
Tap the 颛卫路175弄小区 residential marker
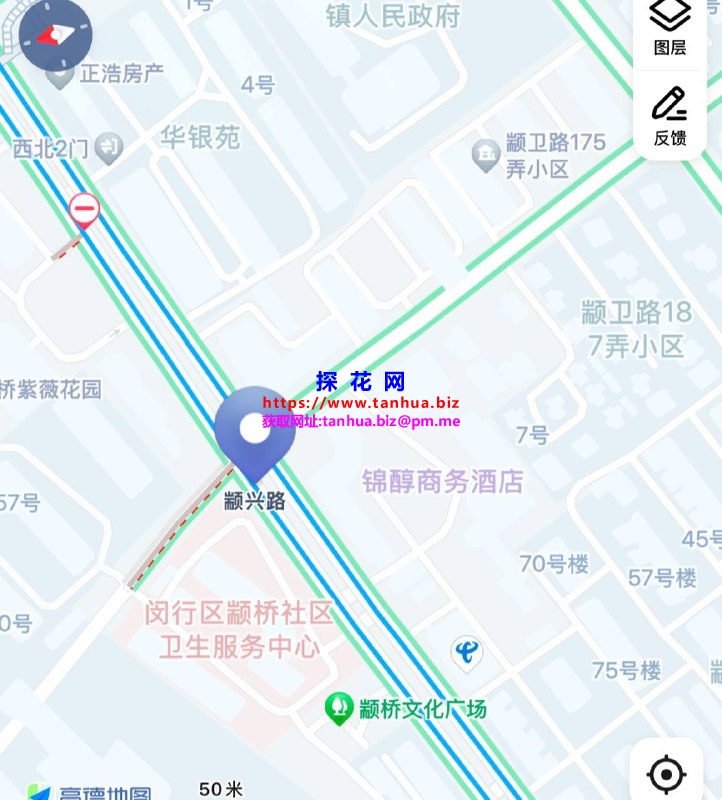[x=486, y=154]
